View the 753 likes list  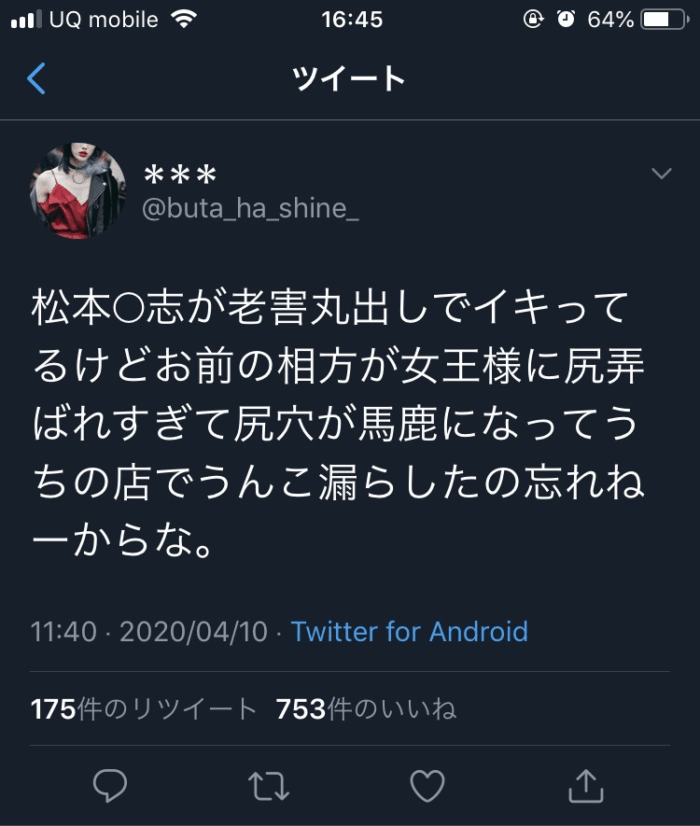pyautogui.click(x=367, y=710)
